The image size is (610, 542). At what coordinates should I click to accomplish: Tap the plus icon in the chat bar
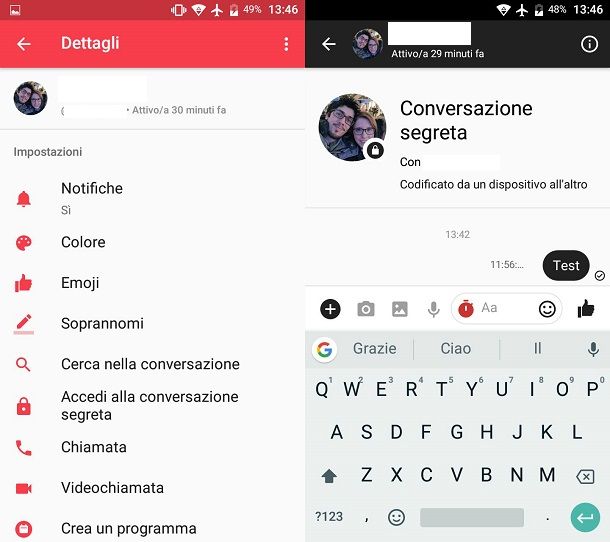(x=330, y=309)
